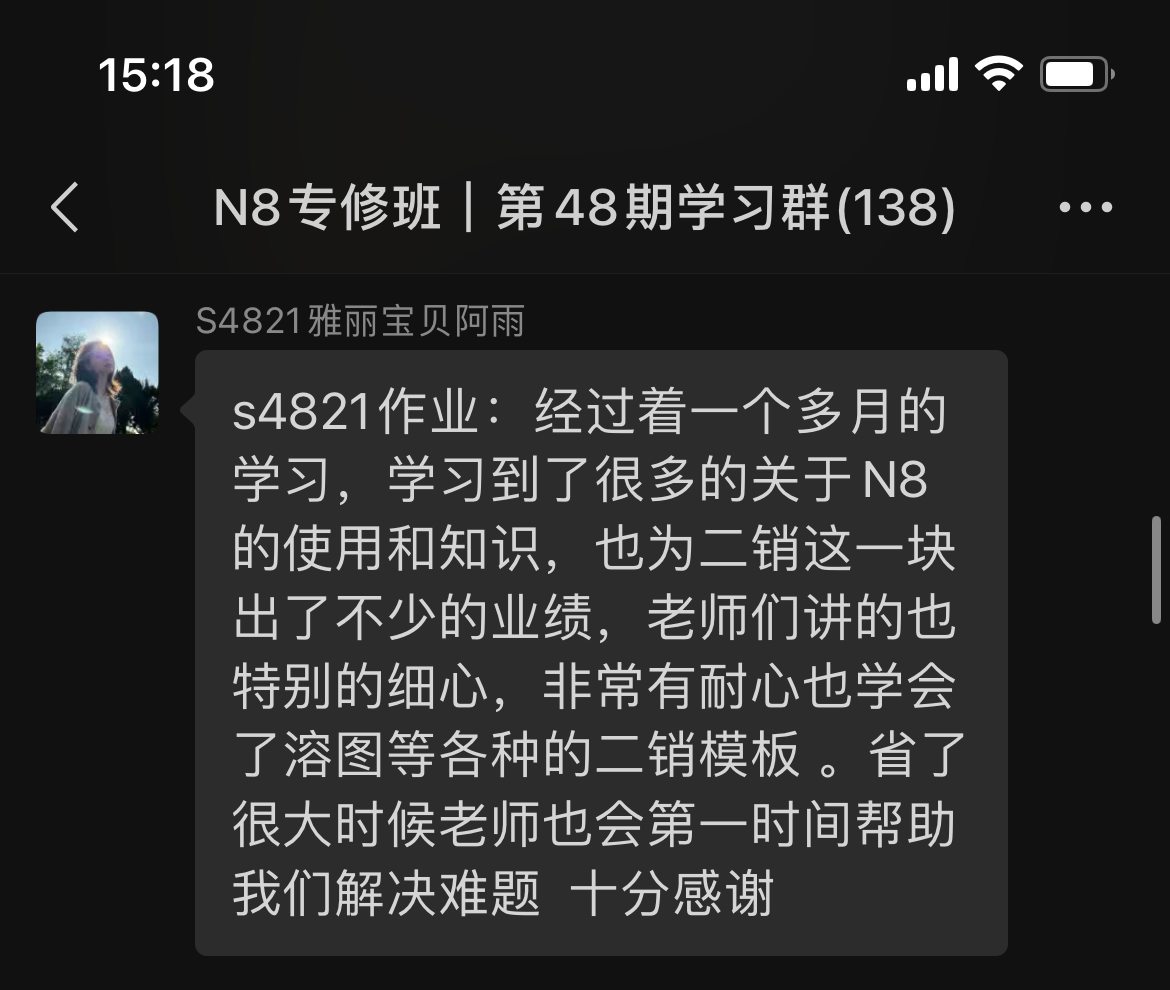1170x990 pixels.
Task: Open the group chat's three-dot menu
Action: [1085, 208]
